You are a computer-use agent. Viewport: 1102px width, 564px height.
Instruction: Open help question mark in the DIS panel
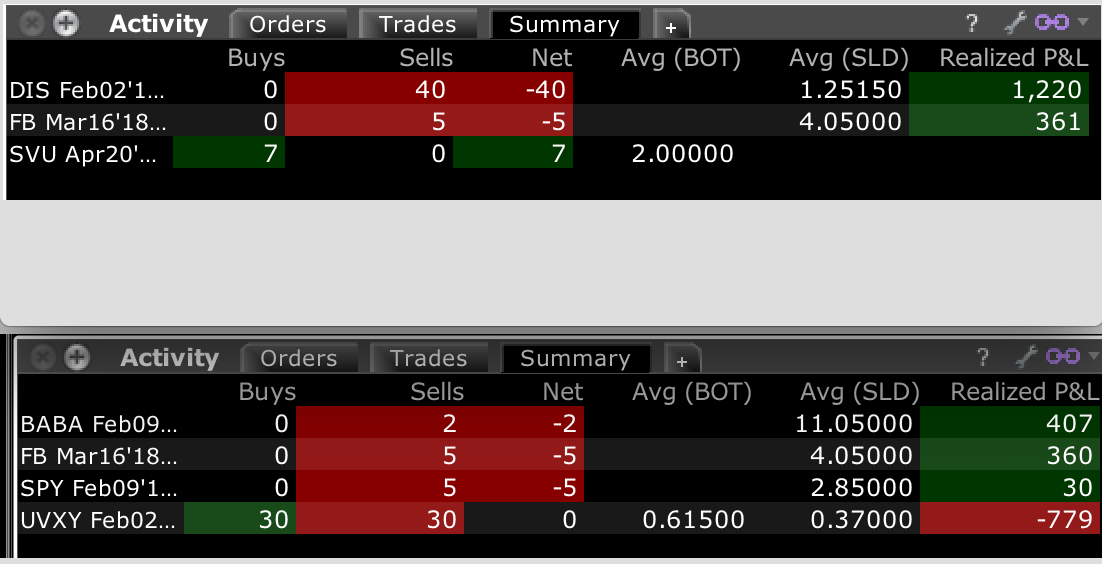point(971,24)
